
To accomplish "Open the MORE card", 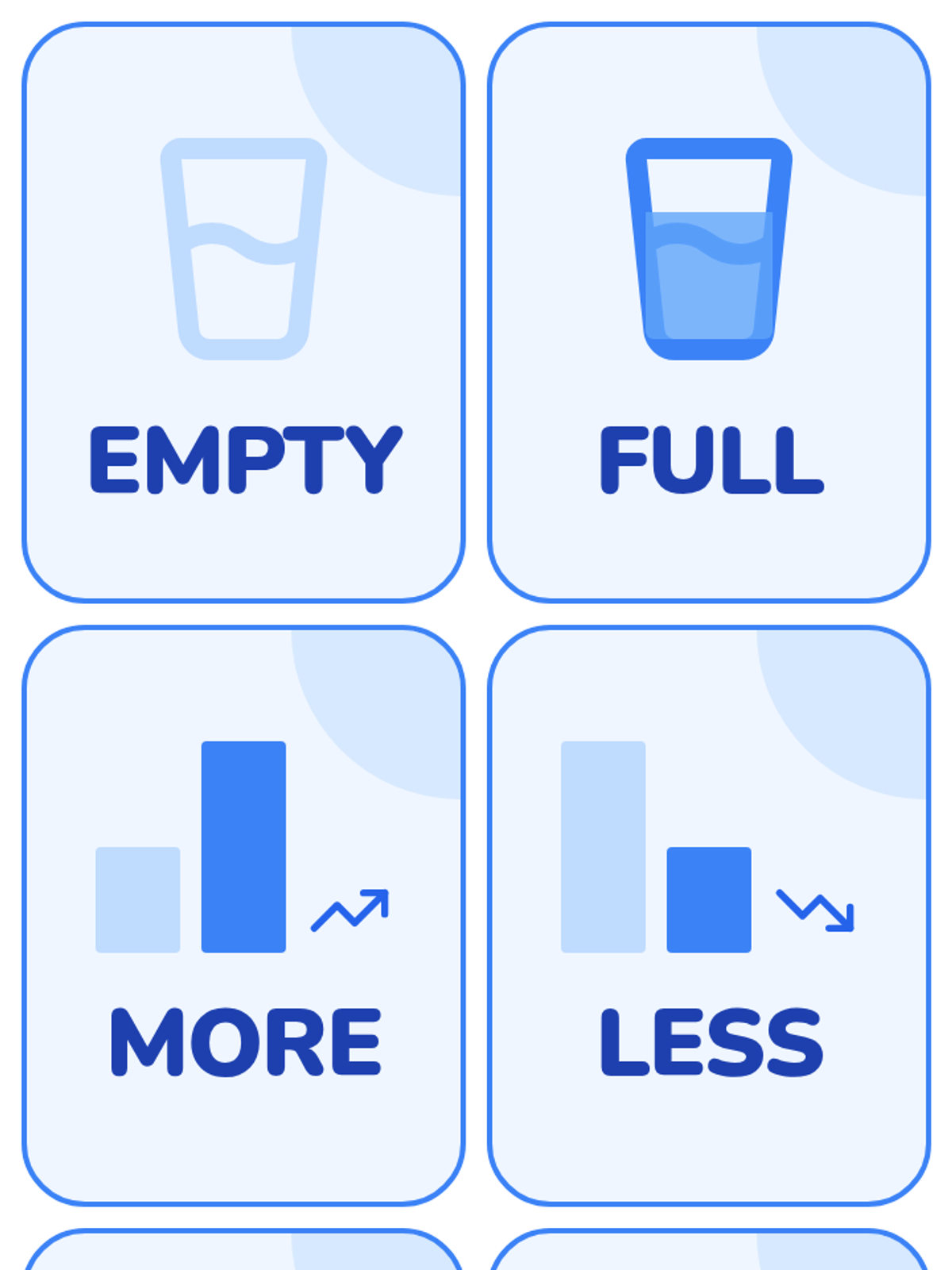I will pyautogui.click(x=244, y=916).
